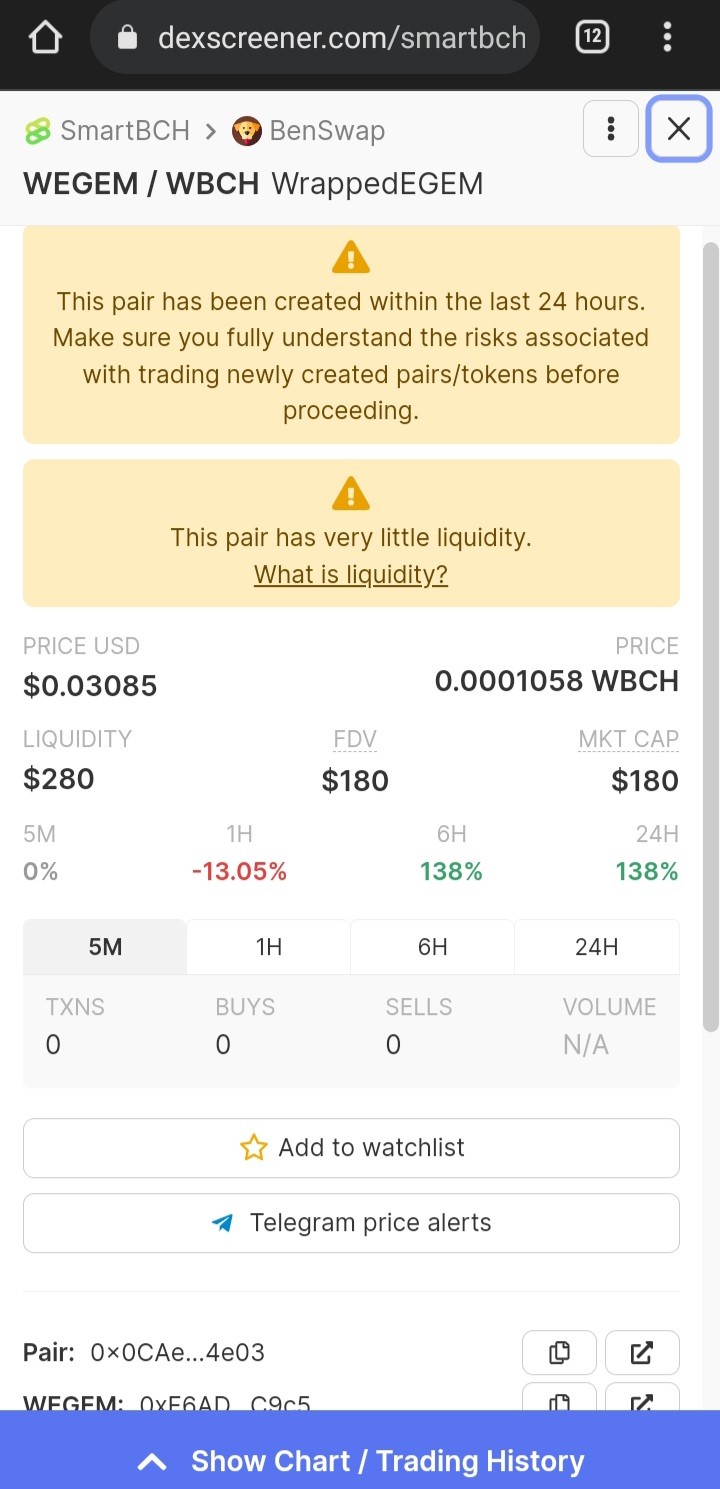Go to the browser home page
This screenshot has width=720, height=1489.
45,38
